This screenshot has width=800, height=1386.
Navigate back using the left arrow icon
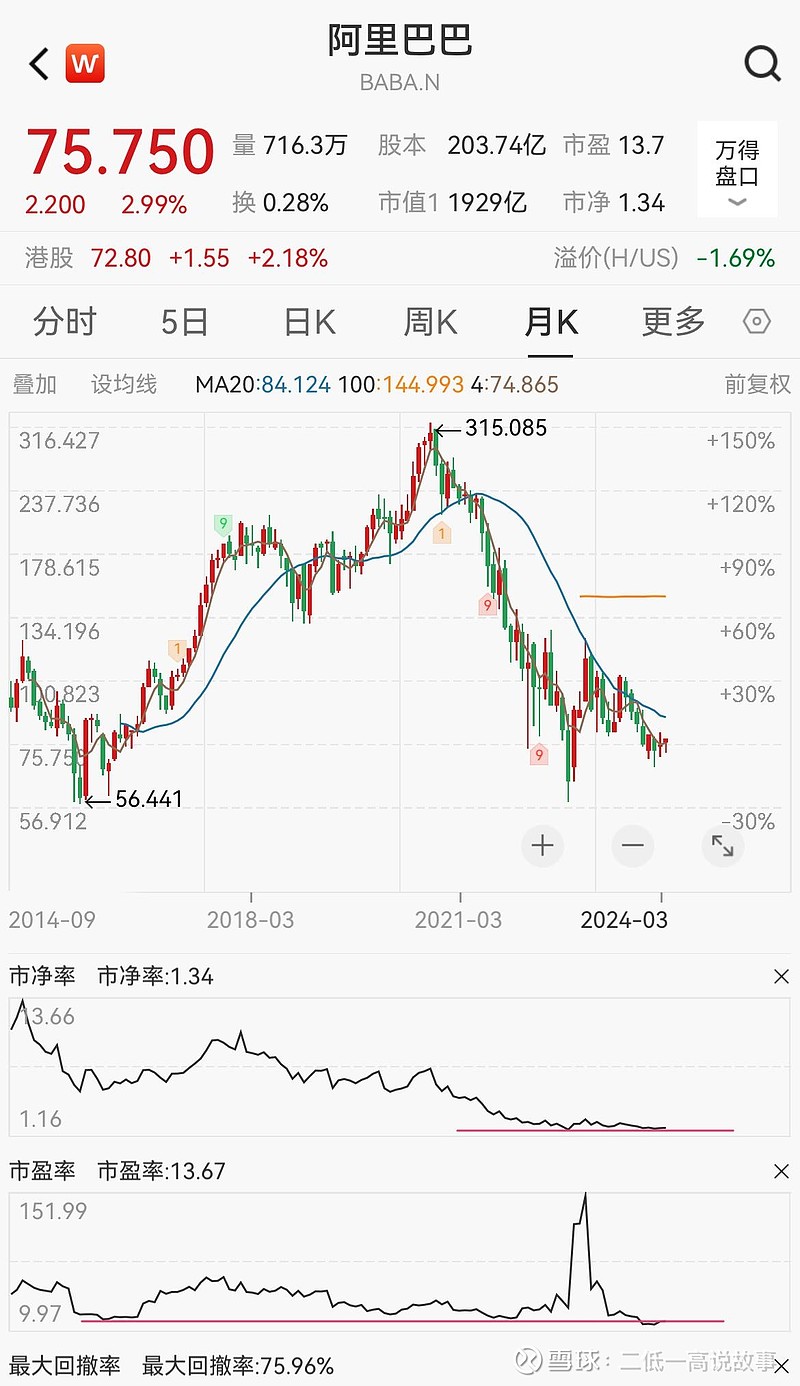[x=37, y=63]
